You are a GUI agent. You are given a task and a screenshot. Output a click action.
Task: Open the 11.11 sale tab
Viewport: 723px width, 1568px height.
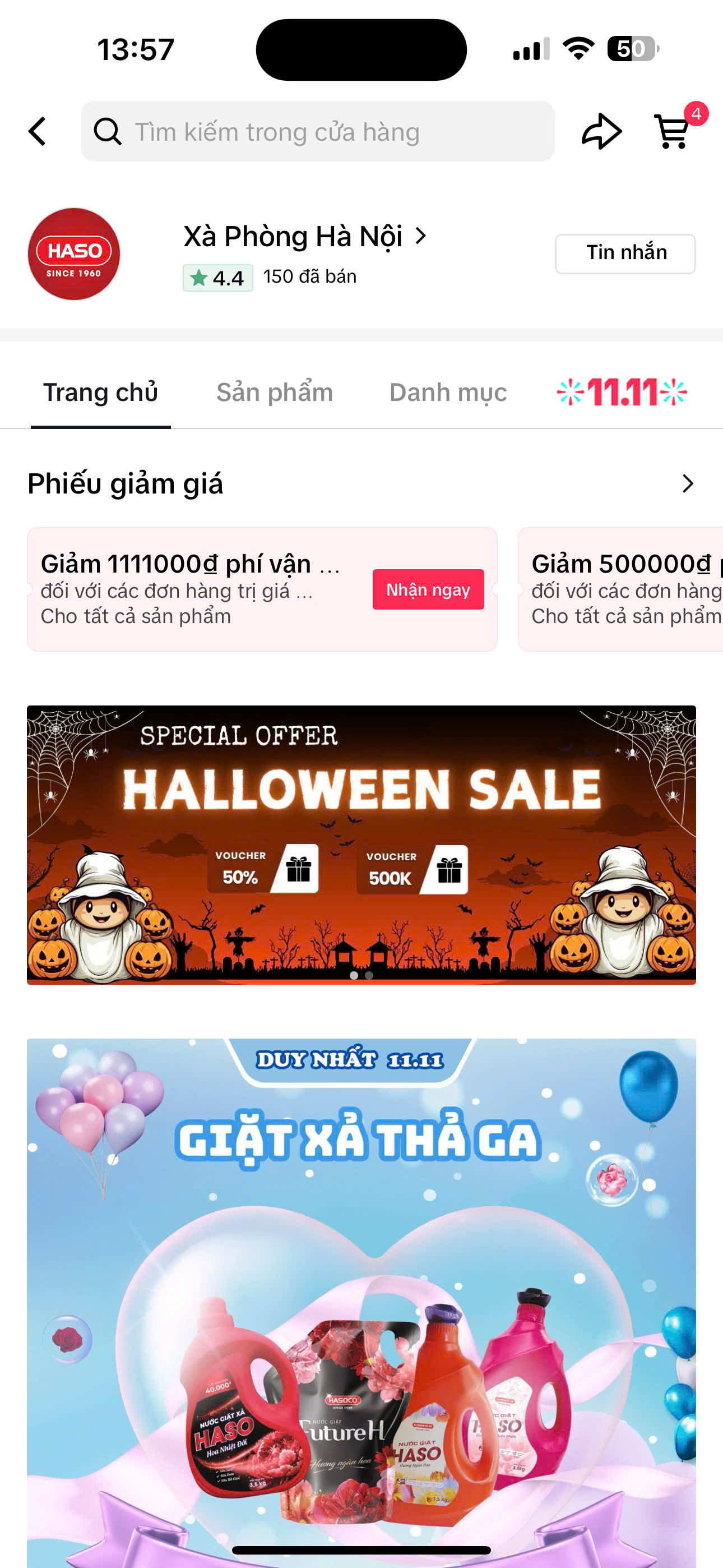click(622, 393)
